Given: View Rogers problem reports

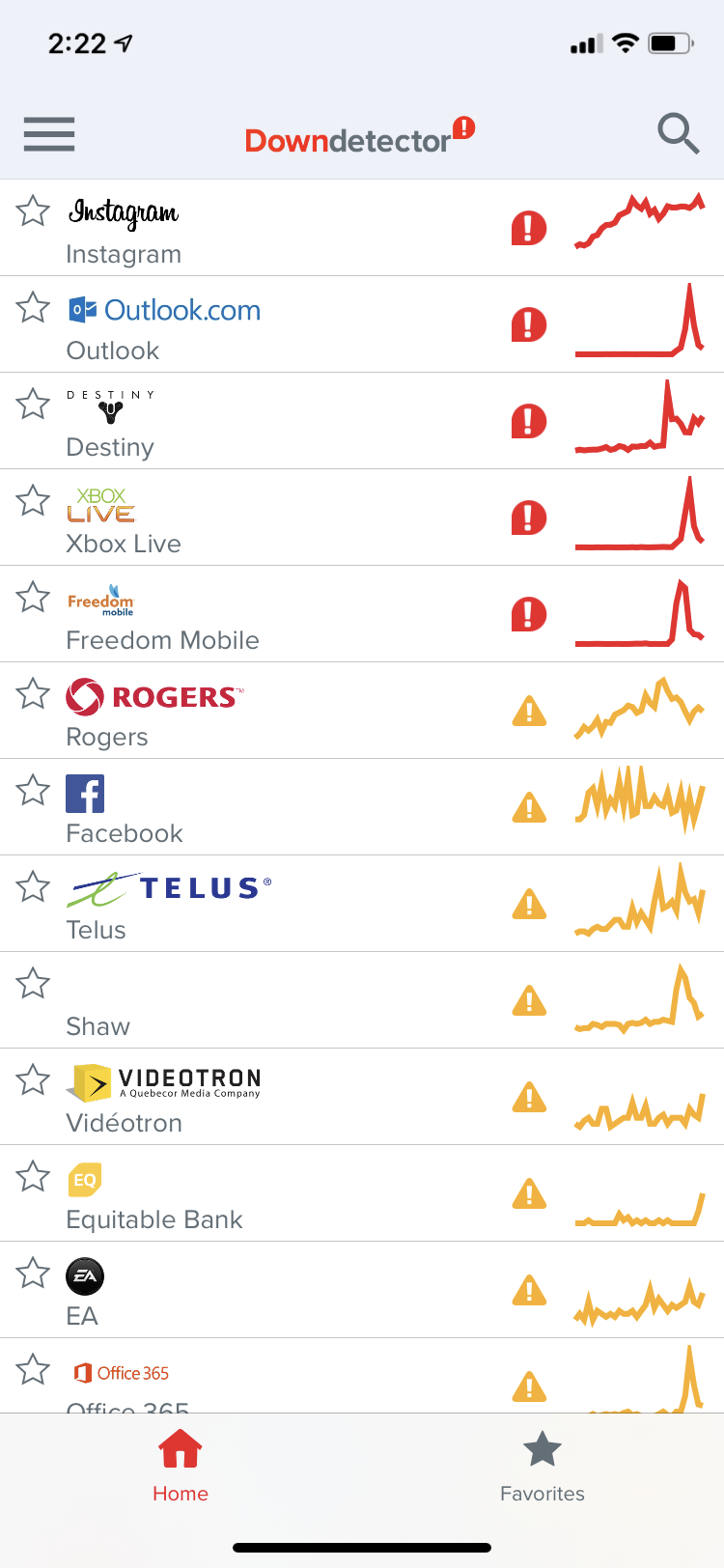Looking at the screenshot, I should [290, 713].
